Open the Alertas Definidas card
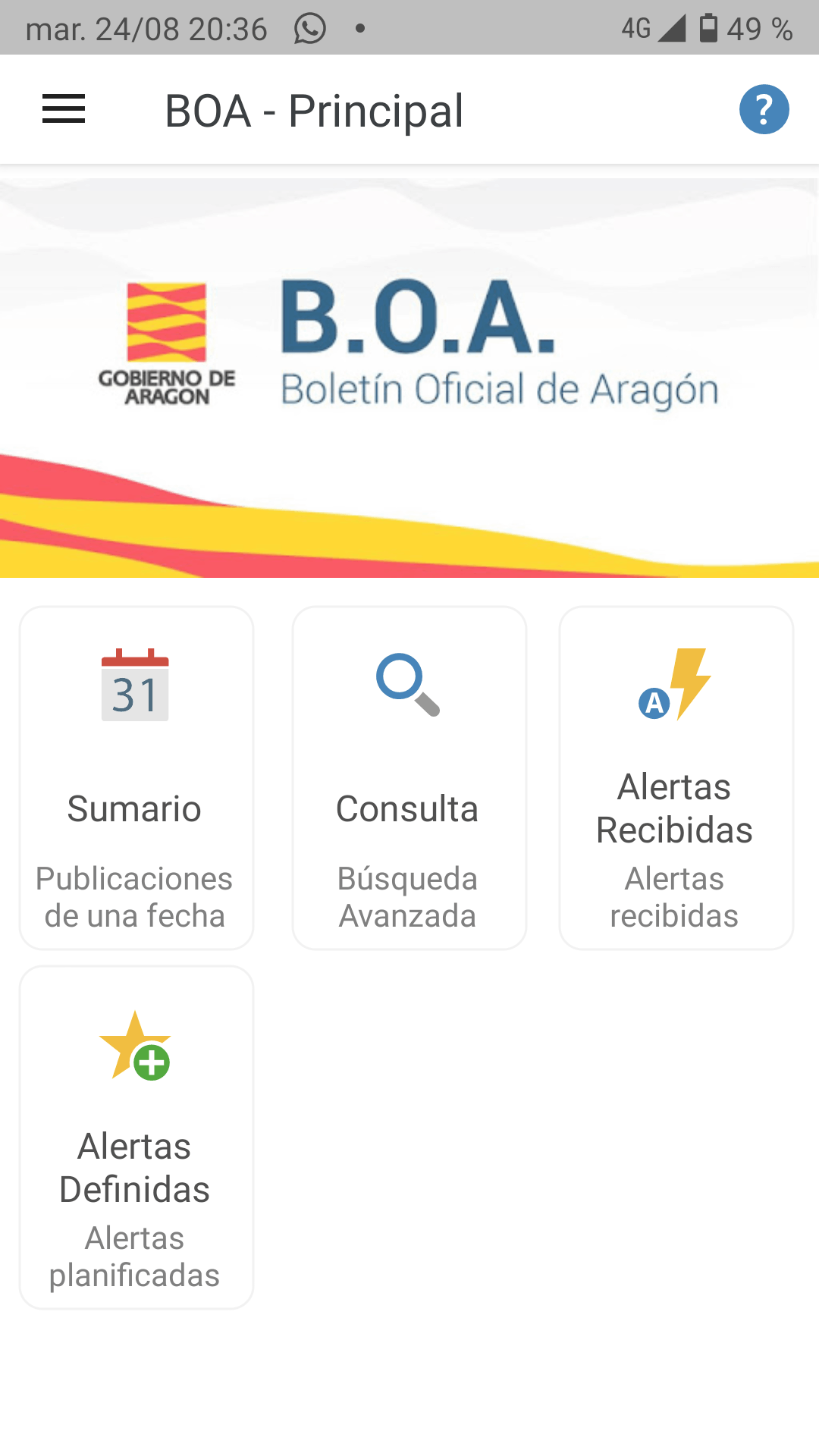This screenshot has width=819, height=1456. [136, 1137]
